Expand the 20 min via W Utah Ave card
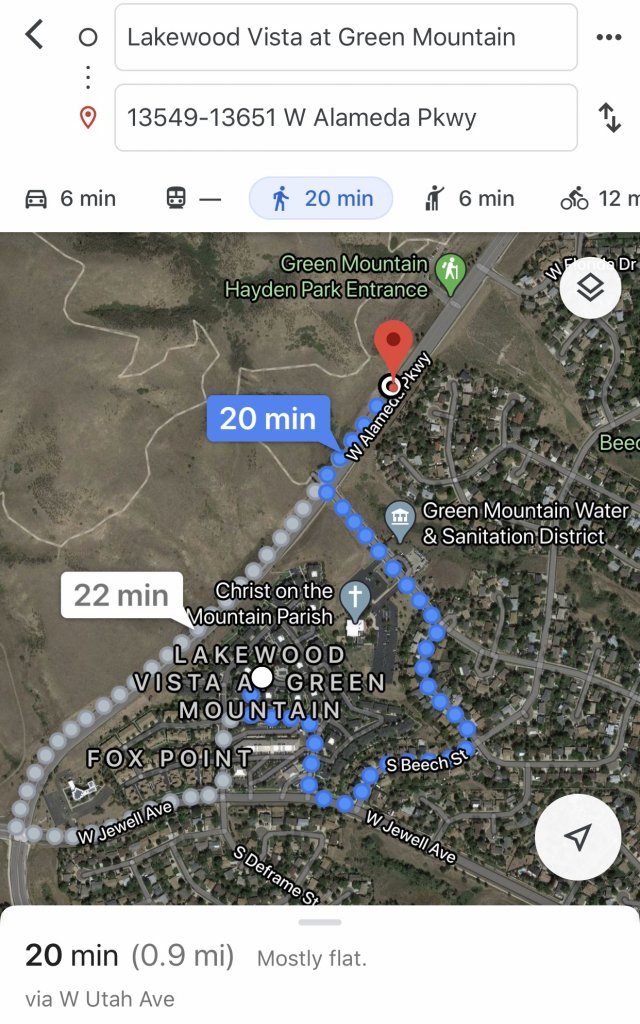The image size is (640, 1024). point(320,965)
